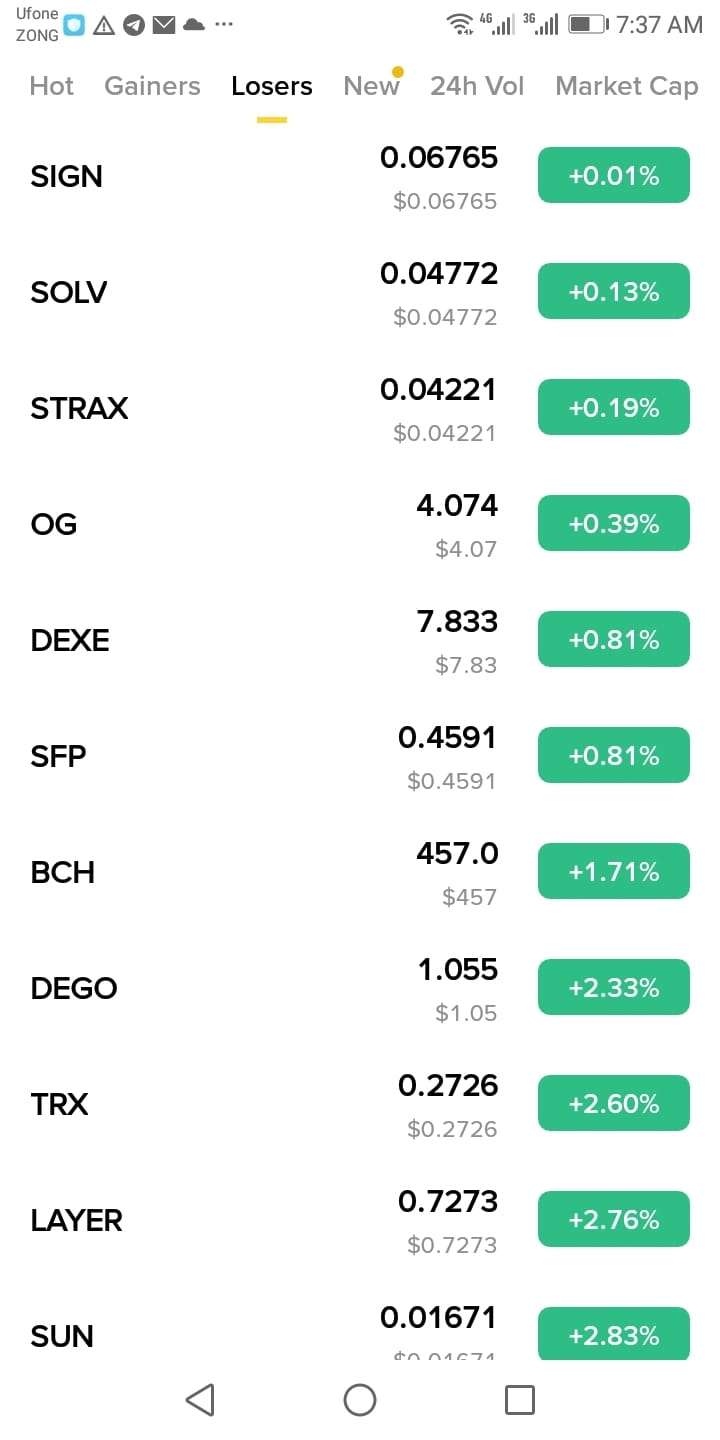Open the SOLV coin row
Viewport: 720px width, 1440px height.
point(360,292)
